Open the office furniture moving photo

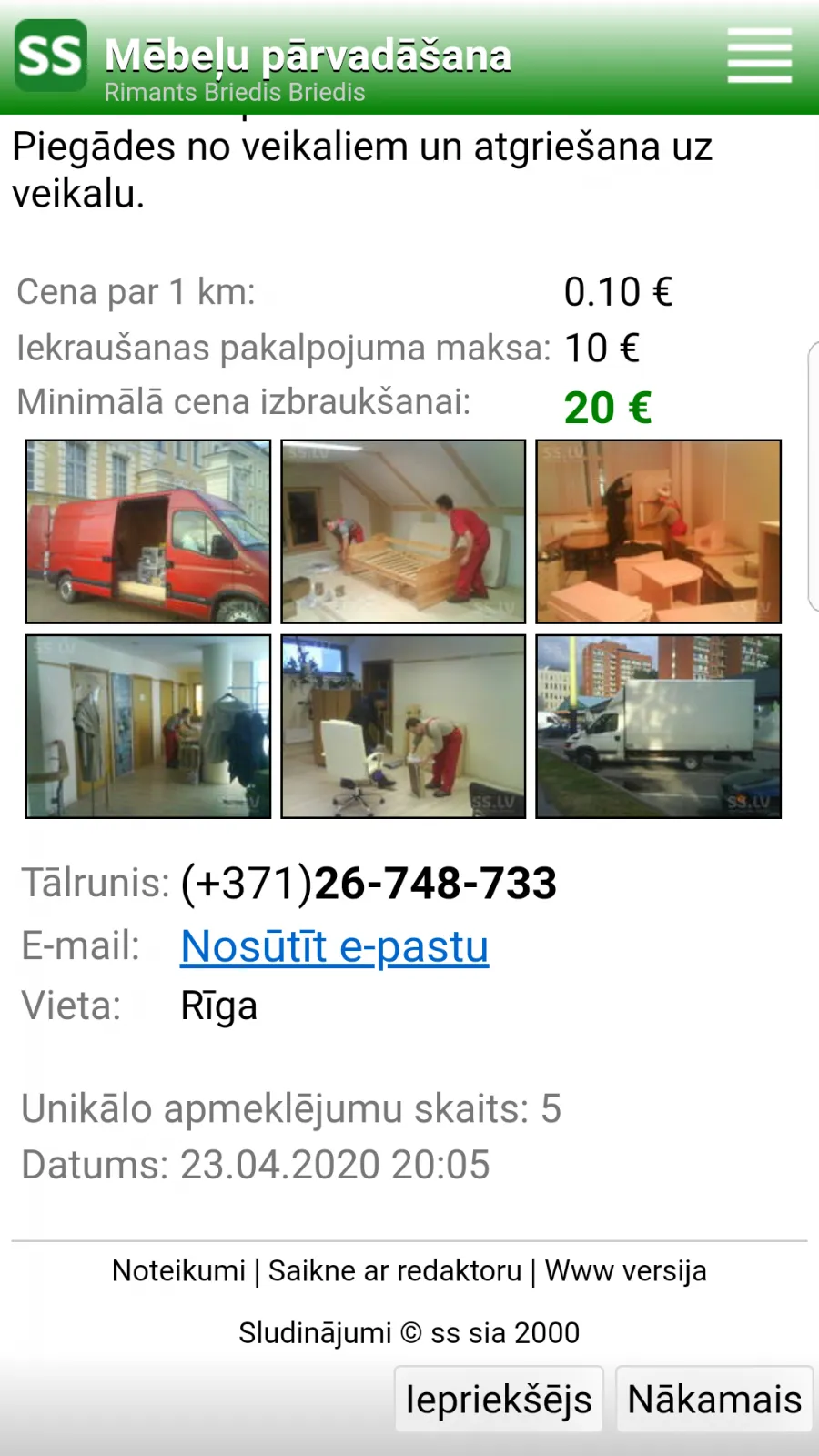(x=659, y=531)
